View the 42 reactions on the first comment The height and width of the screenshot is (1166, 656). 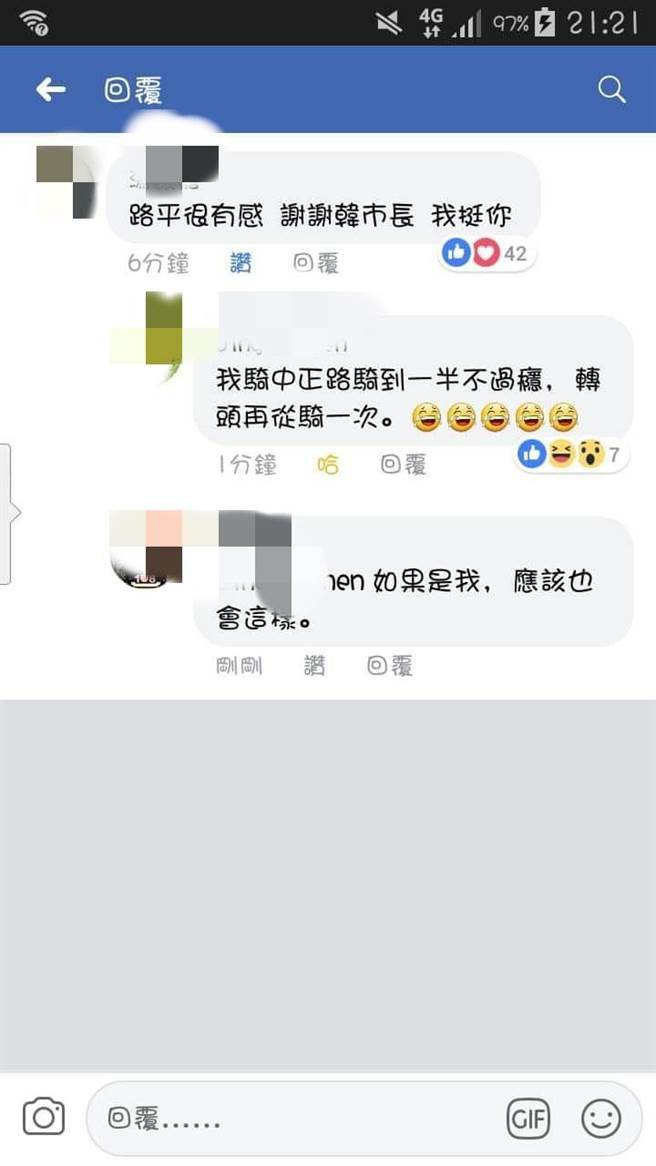click(486, 254)
